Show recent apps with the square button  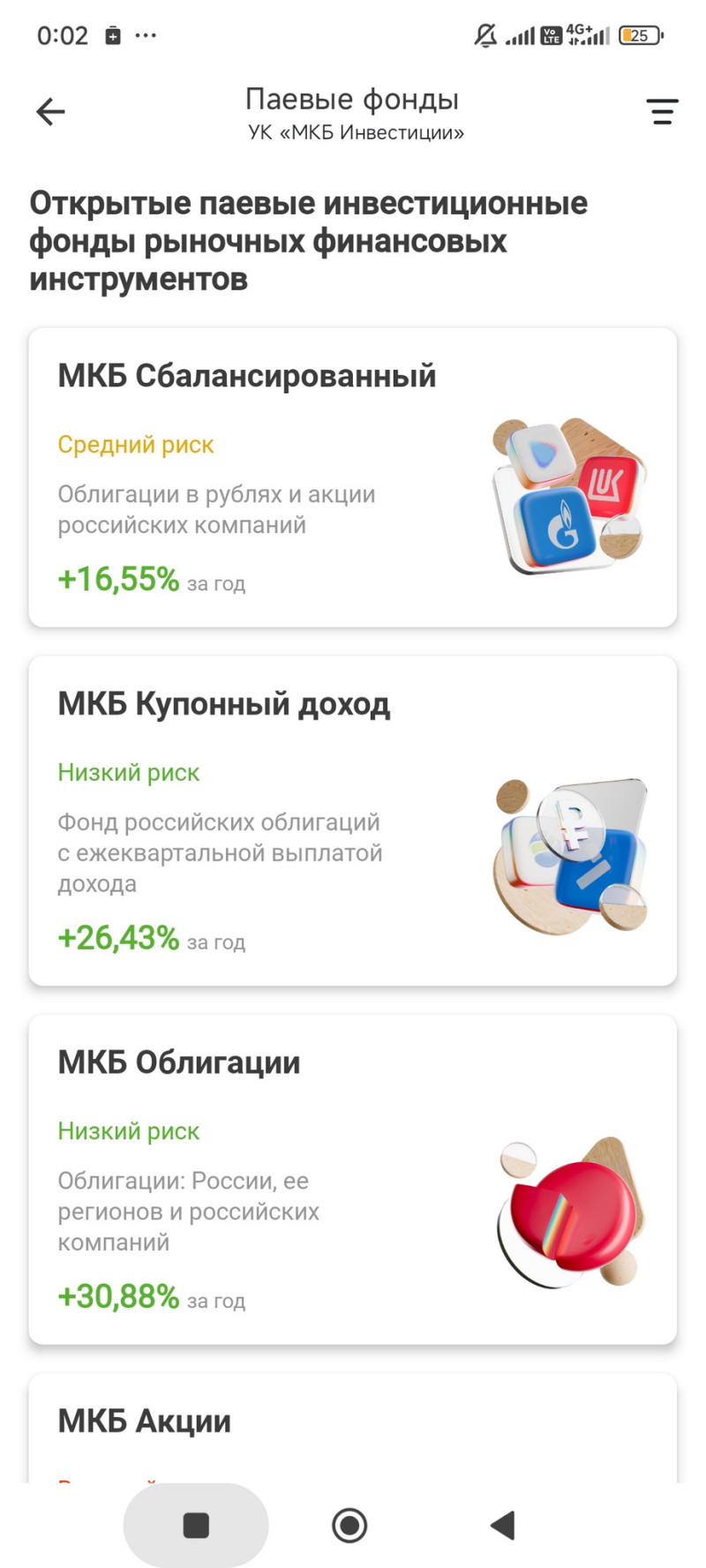click(x=196, y=1525)
